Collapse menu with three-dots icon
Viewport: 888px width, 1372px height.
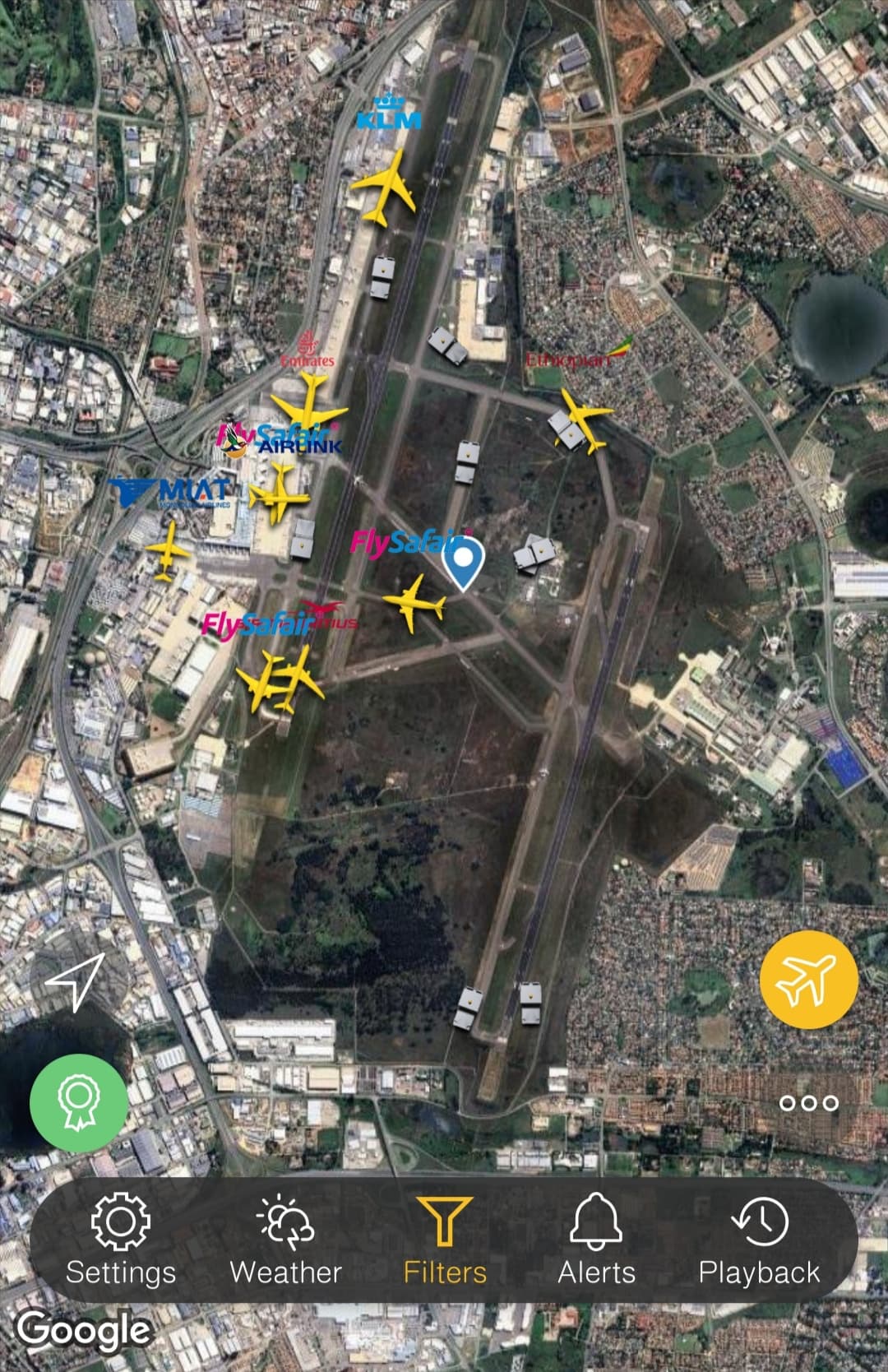(809, 1103)
